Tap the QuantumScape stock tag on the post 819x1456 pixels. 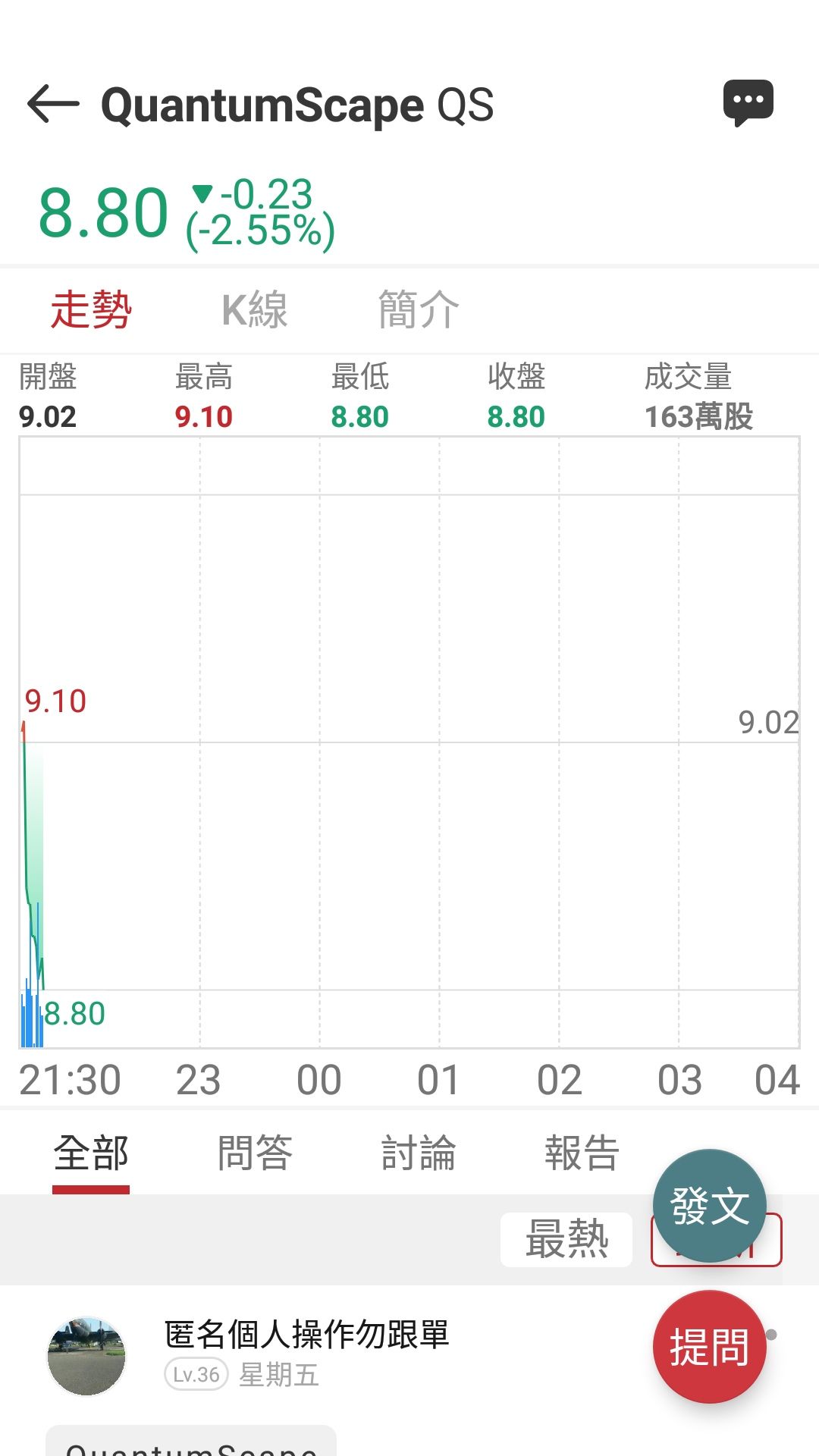(190, 1445)
